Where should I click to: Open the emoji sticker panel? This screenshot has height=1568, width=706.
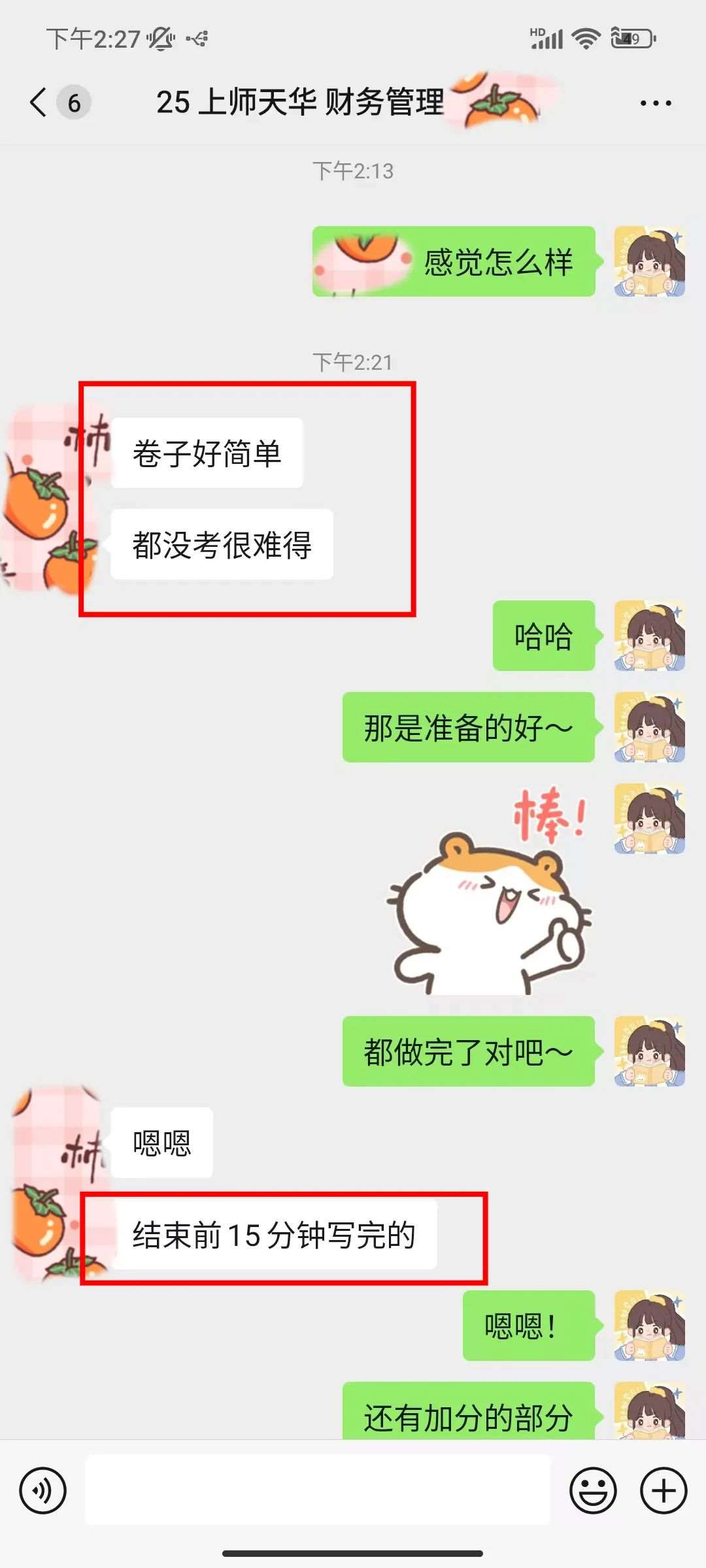click(593, 1491)
